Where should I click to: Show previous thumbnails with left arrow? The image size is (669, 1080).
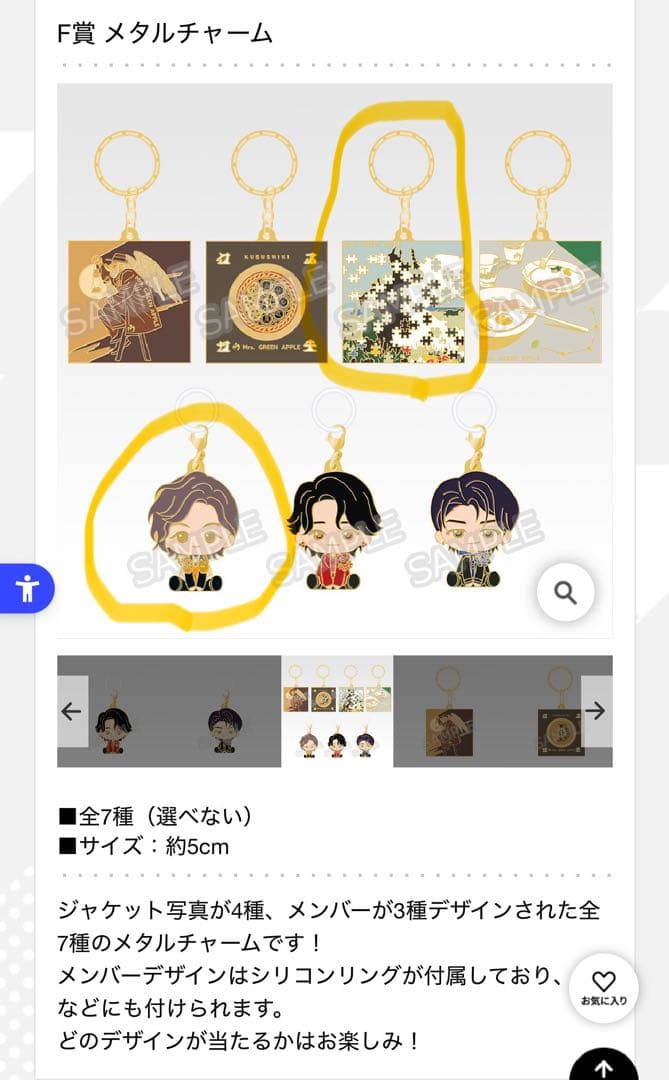point(72,711)
